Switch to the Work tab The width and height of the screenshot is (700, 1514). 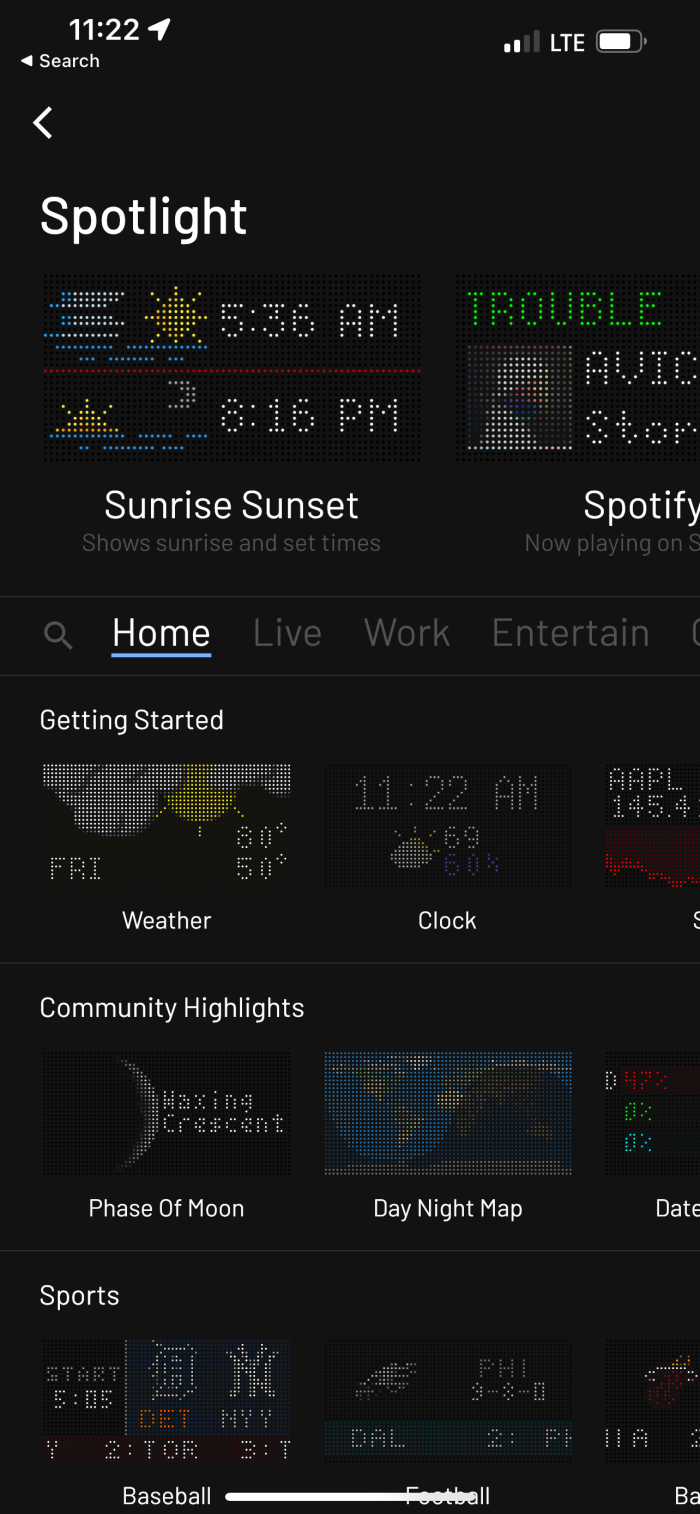(406, 633)
